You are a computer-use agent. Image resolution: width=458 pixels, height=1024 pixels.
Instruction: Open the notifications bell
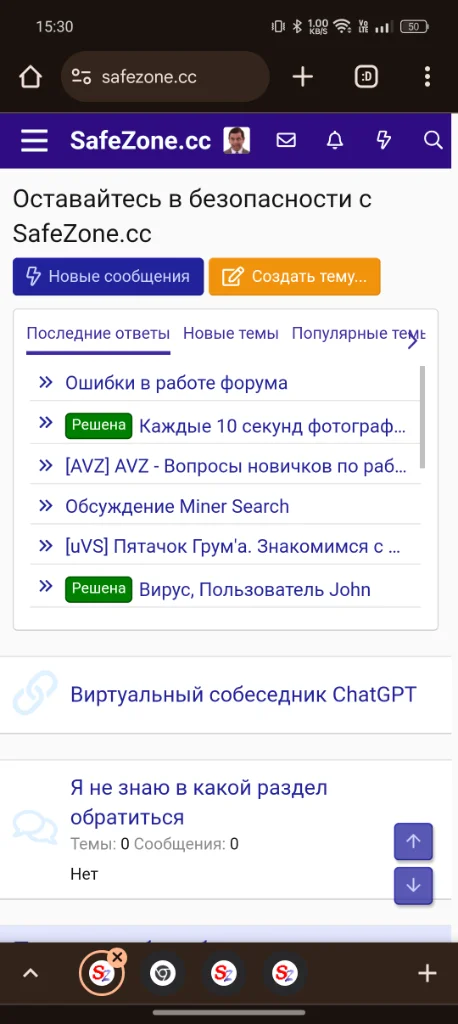(x=335, y=140)
